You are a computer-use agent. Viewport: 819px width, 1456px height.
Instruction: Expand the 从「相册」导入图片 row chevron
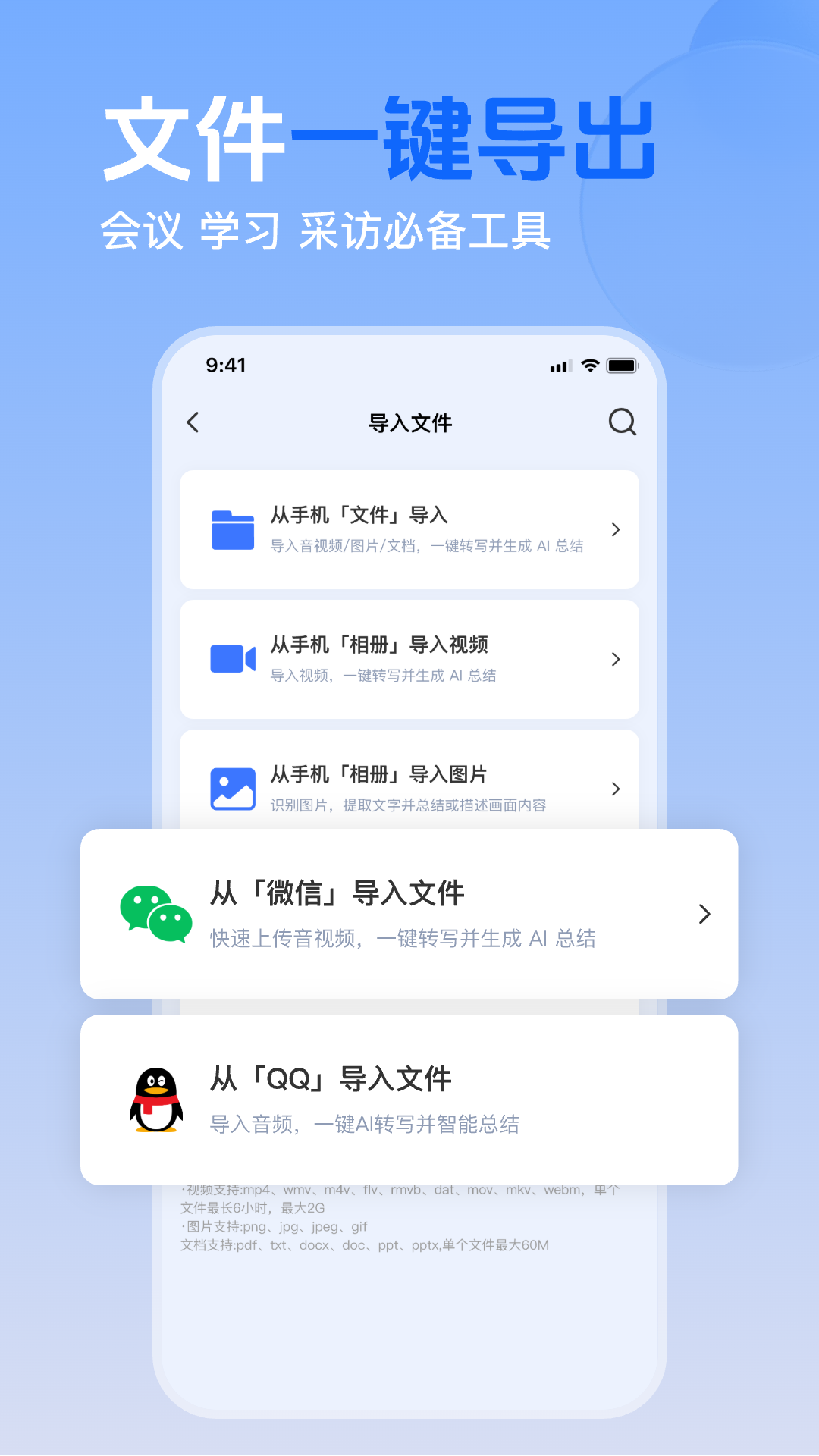pyautogui.click(x=616, y=789)
